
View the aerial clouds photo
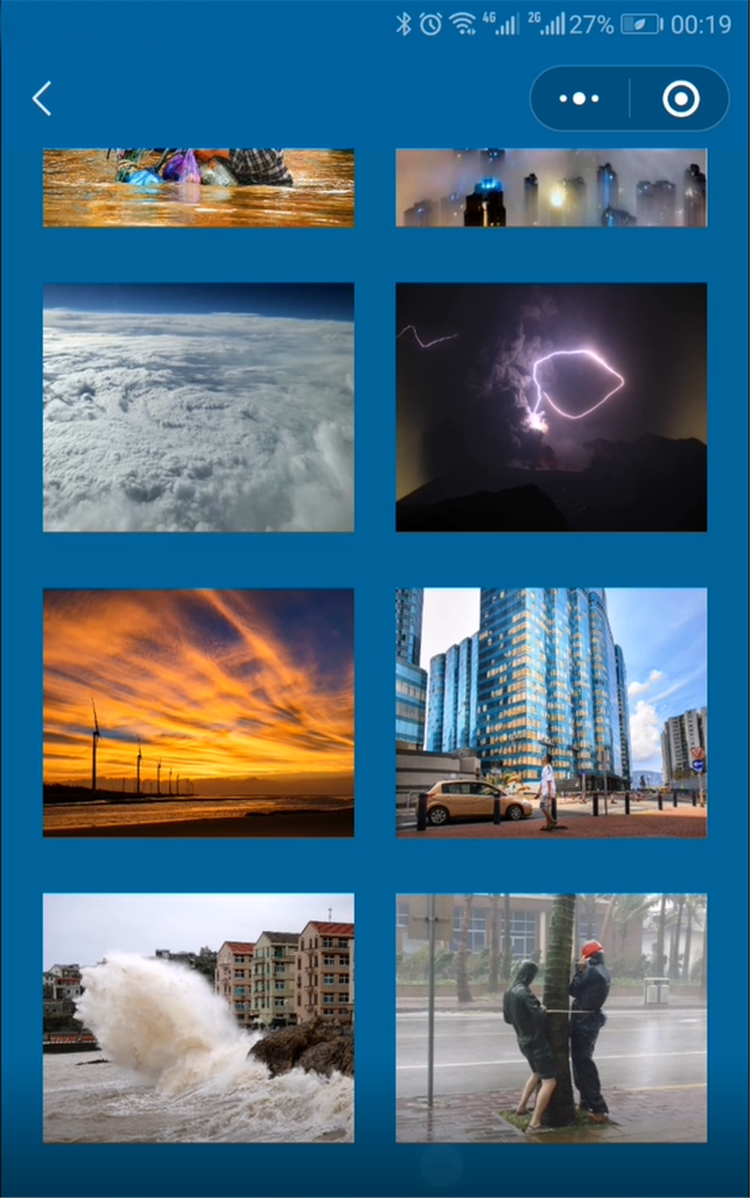[x=198, y=407]
